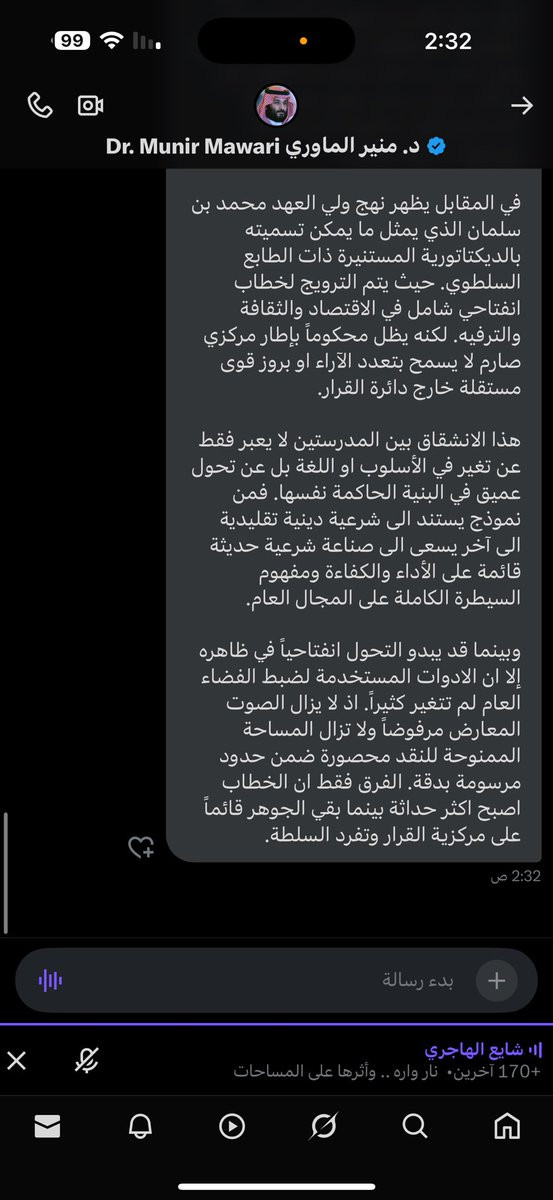Start a voice call with Dr. Munir Mawari
The image size is (553, 1200).
[40, 105]
